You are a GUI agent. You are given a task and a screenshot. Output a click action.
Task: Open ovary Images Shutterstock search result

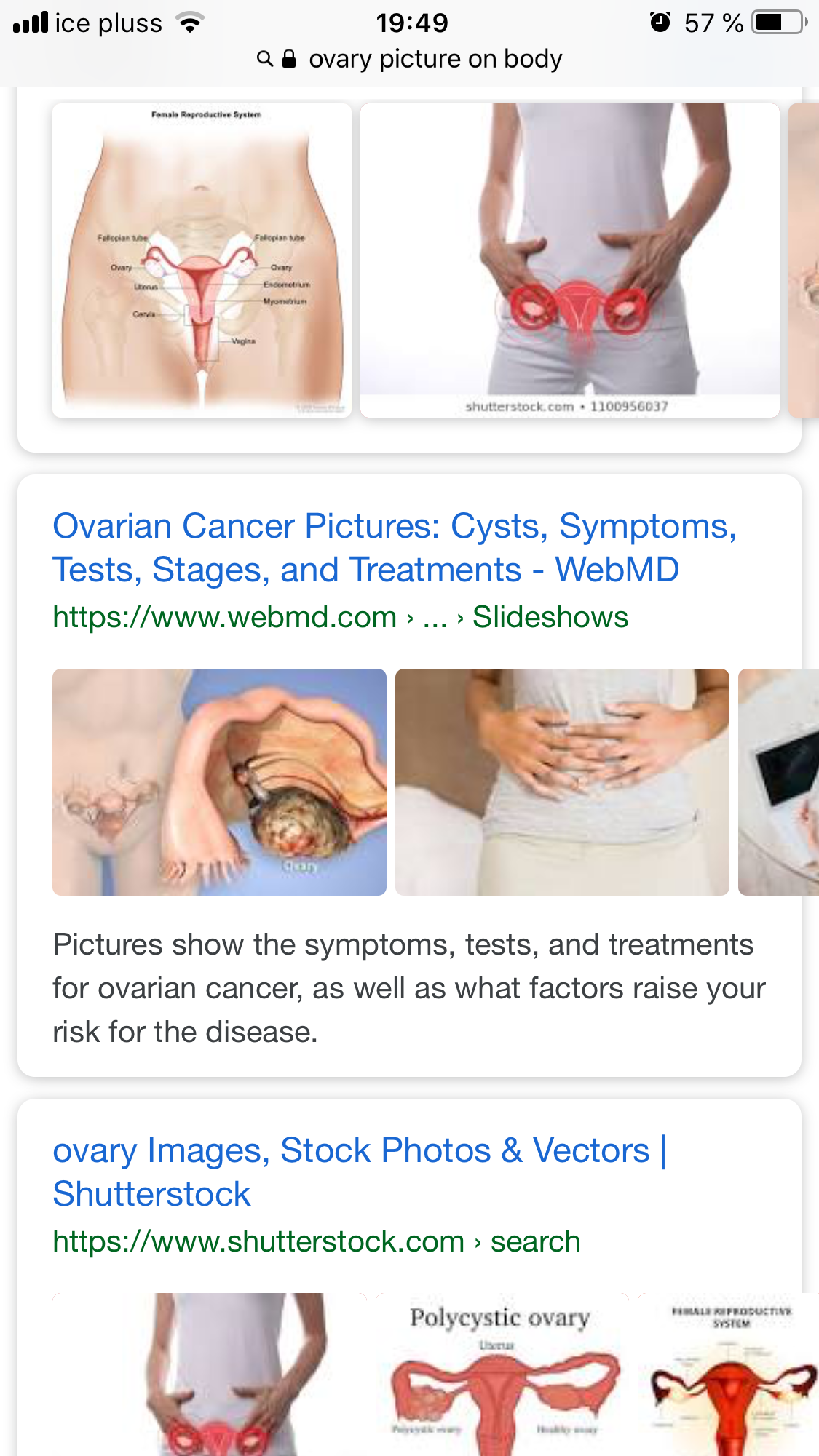[x=360, y=1171]
